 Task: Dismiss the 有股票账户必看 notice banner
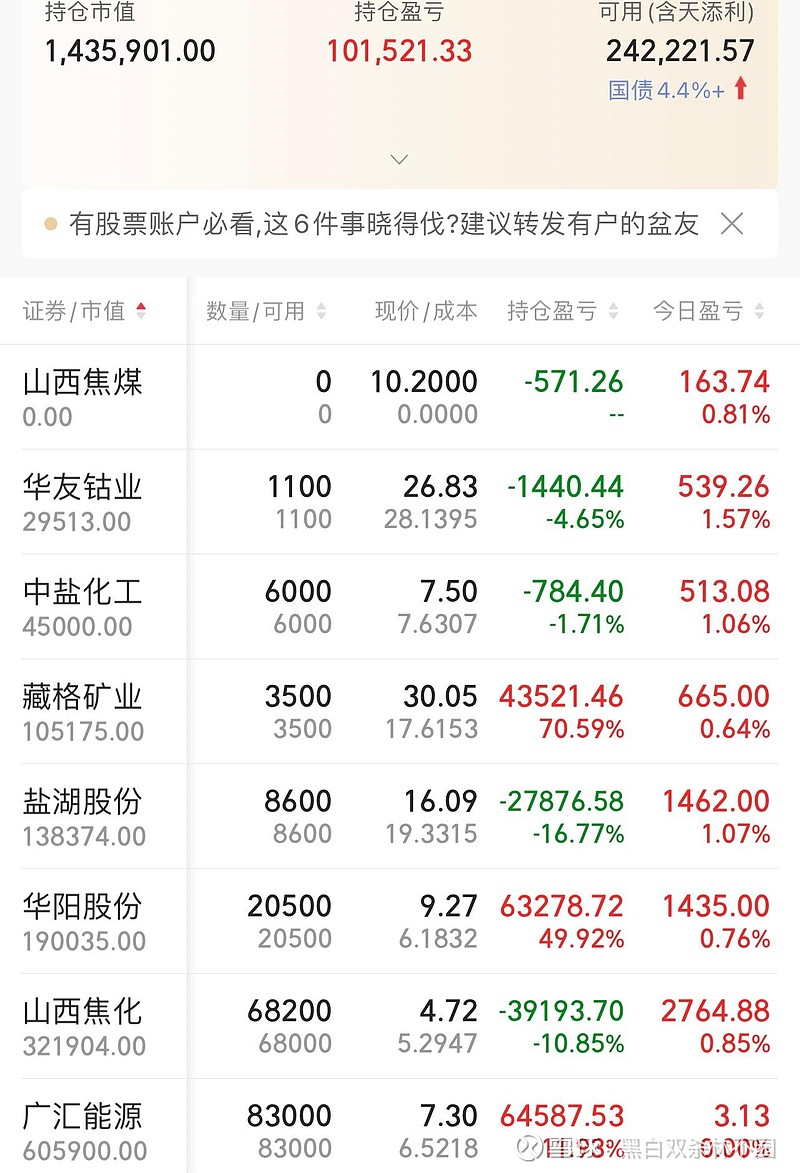click(732, 224)
